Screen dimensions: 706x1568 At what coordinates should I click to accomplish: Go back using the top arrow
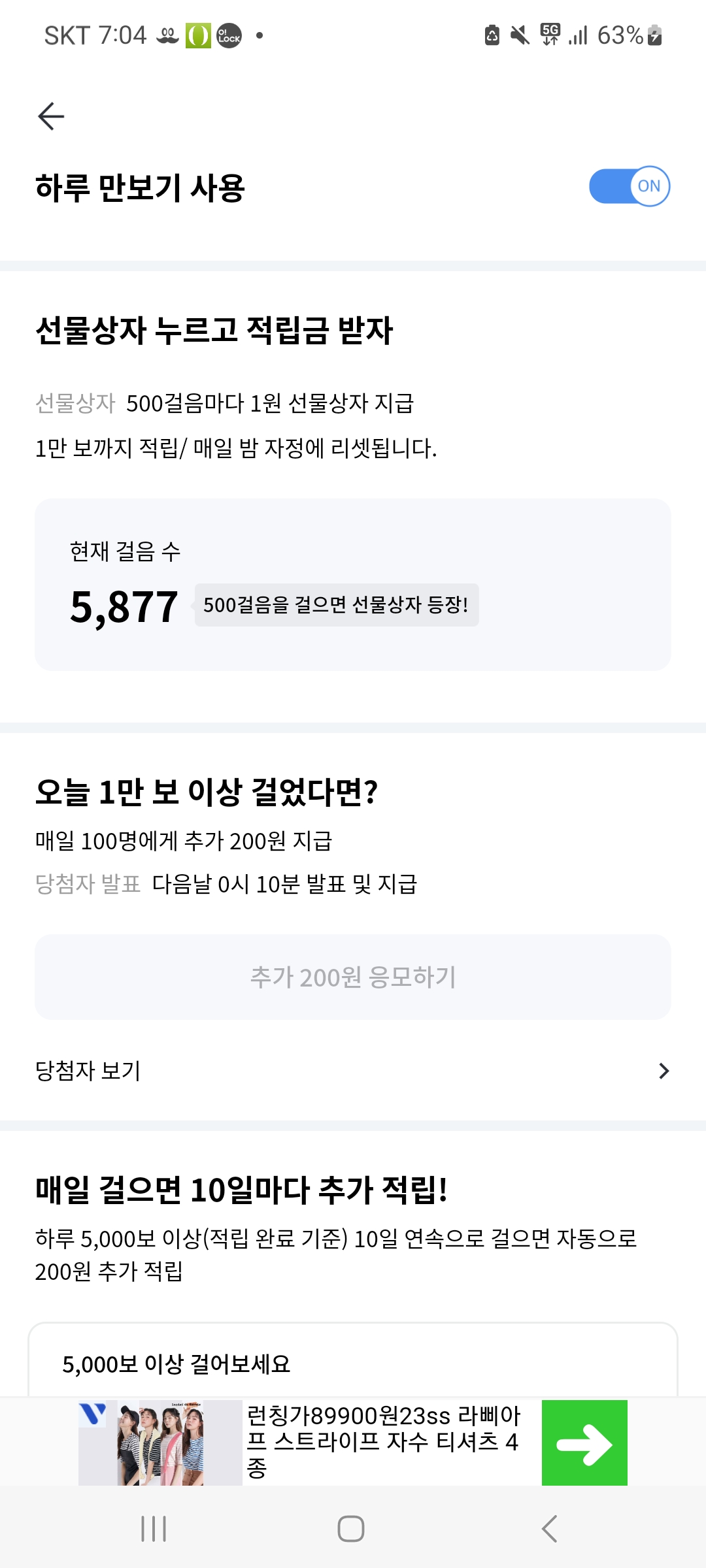[51, 116]
